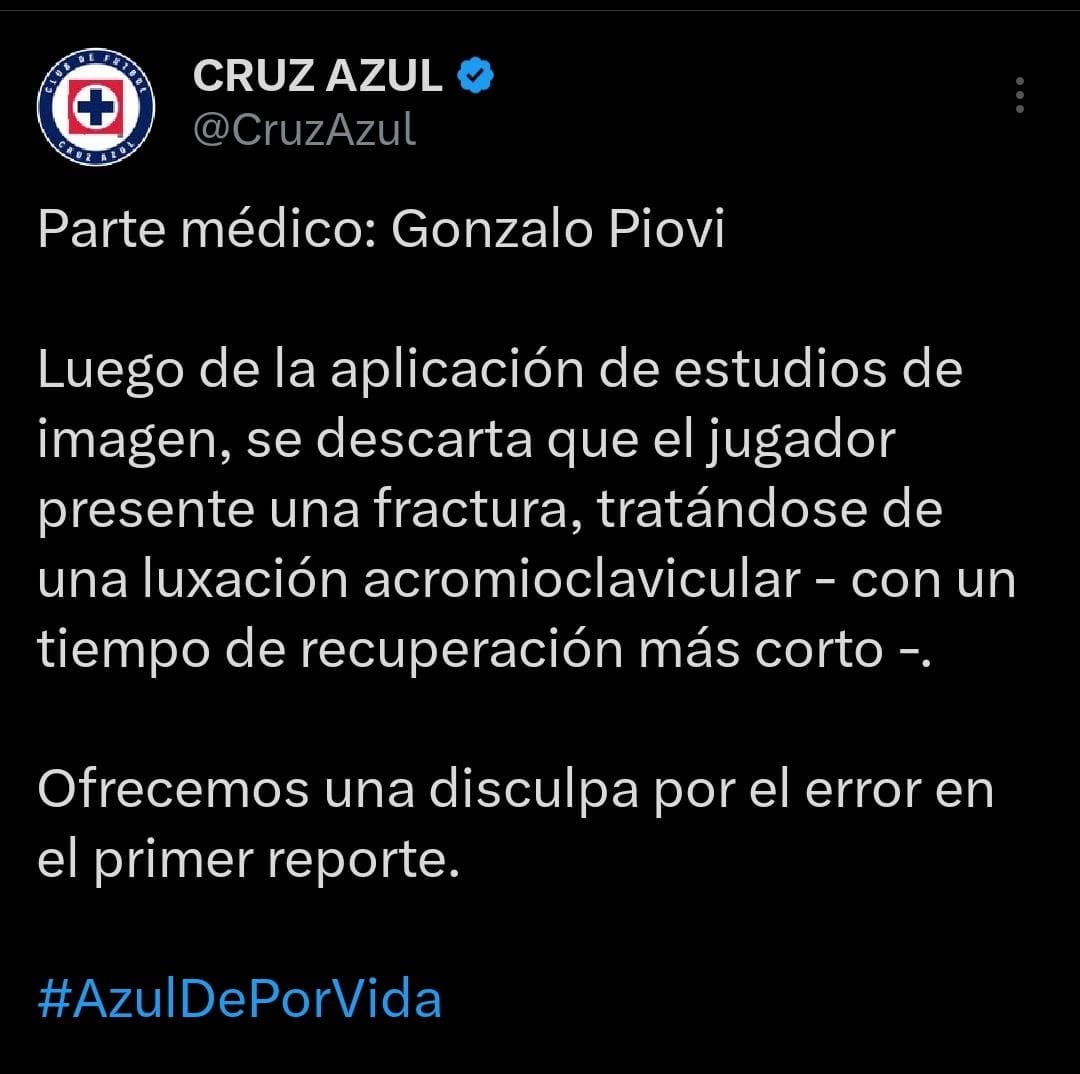Open the tweet's three-dot overflow menu
The image size is (1080, 1074).
pos(1019,94)
